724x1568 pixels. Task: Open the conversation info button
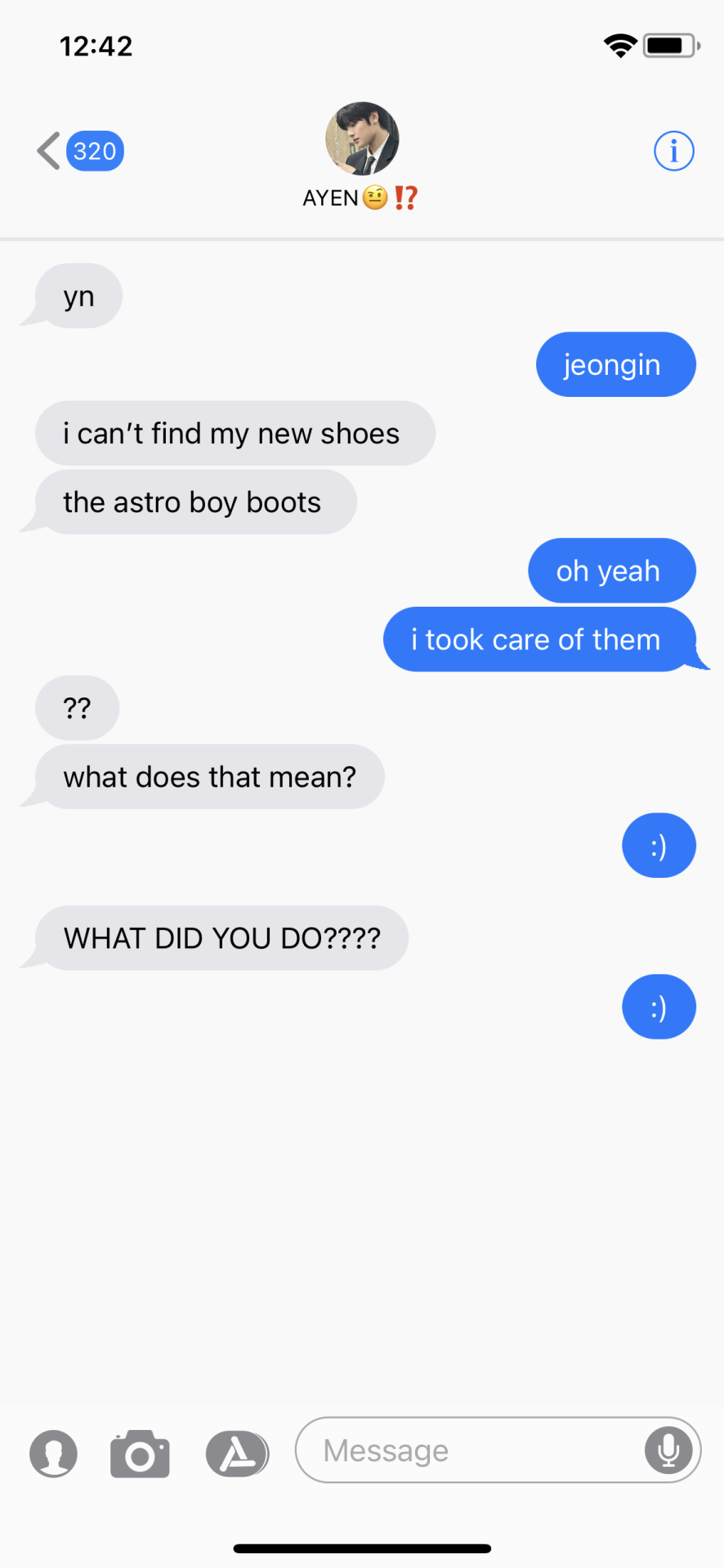[x=673, y=151]
